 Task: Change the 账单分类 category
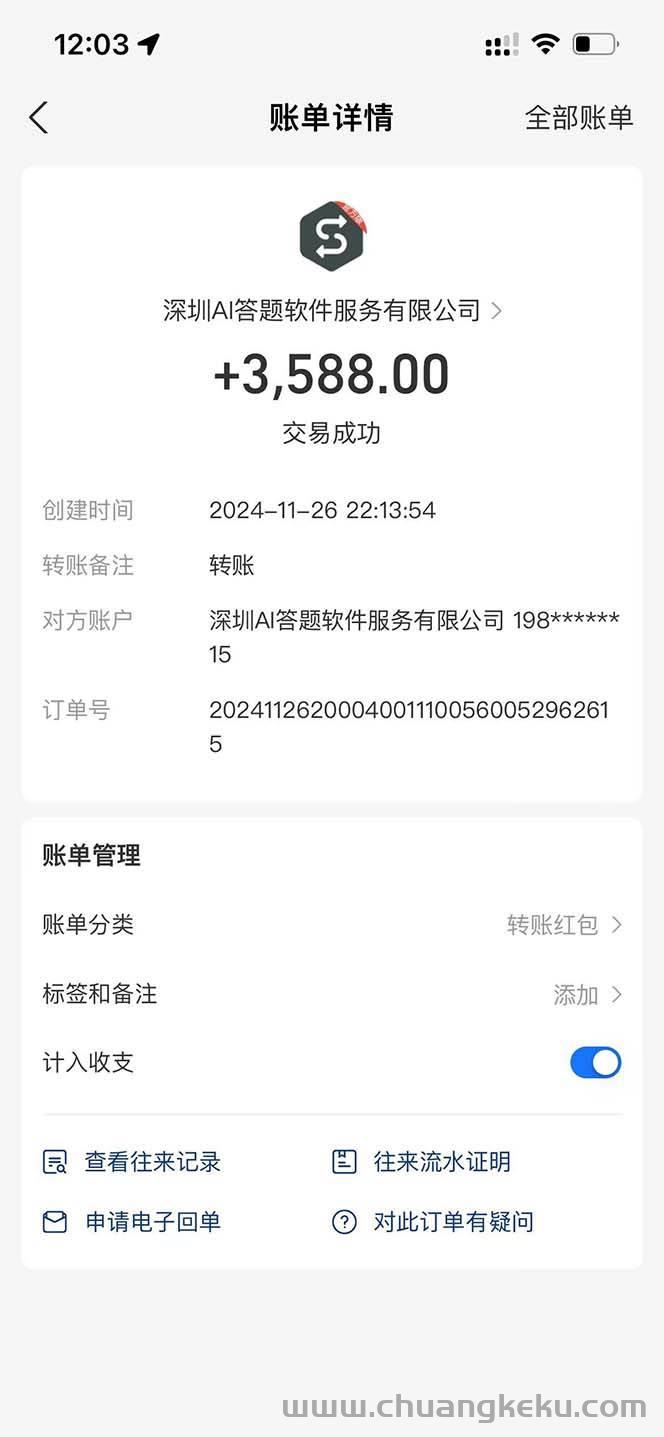pyautogui.click(x=332, y=925)
